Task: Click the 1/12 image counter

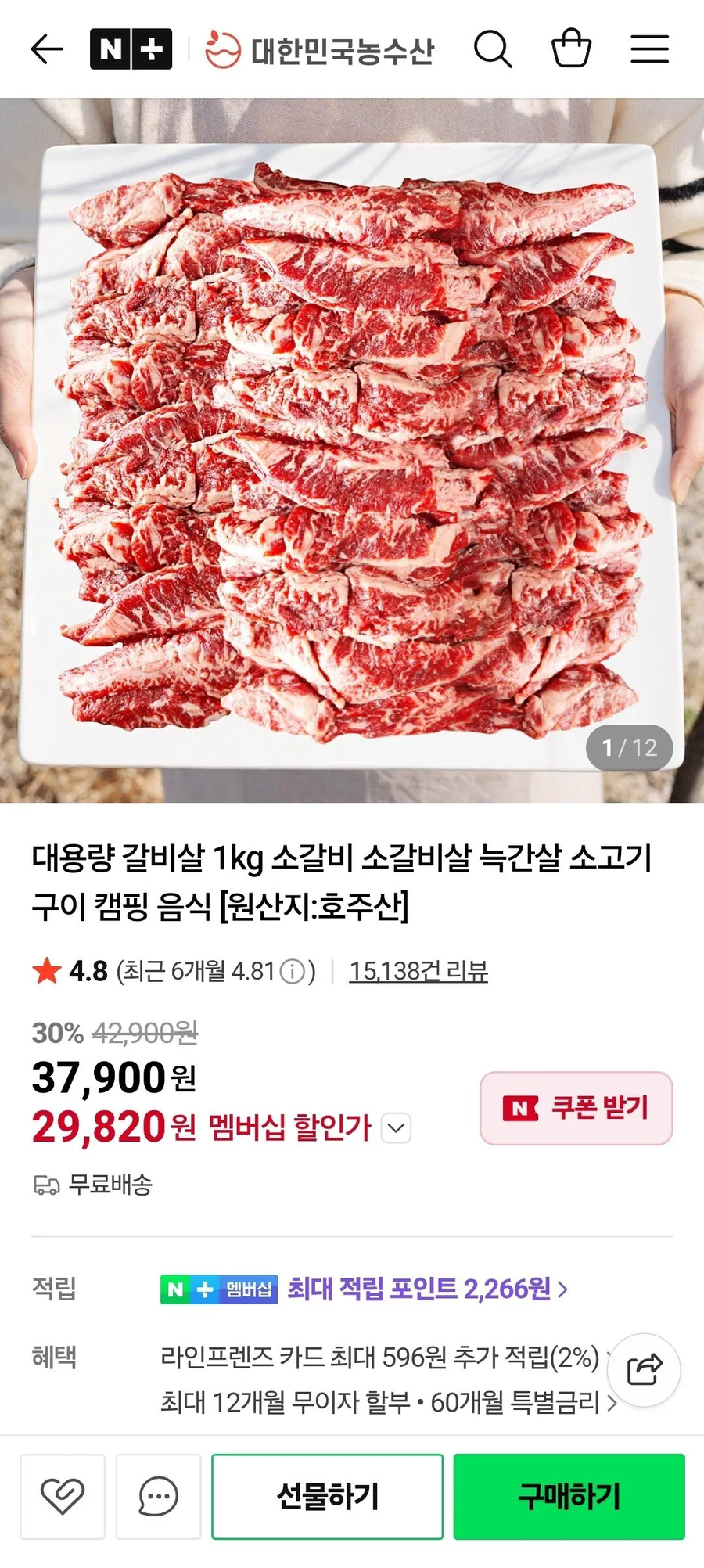Action: click(630, 748)
